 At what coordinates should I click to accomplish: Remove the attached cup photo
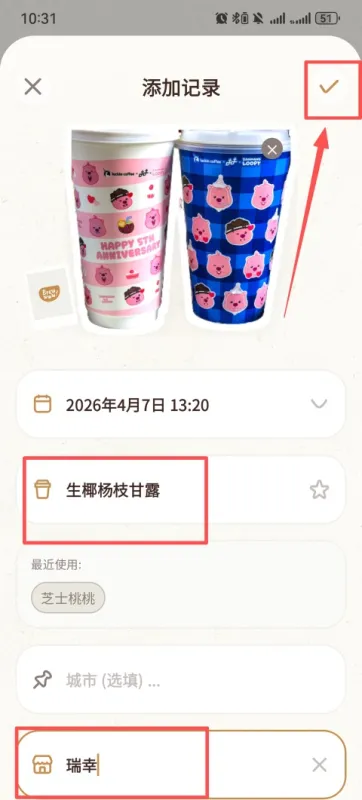272,149
